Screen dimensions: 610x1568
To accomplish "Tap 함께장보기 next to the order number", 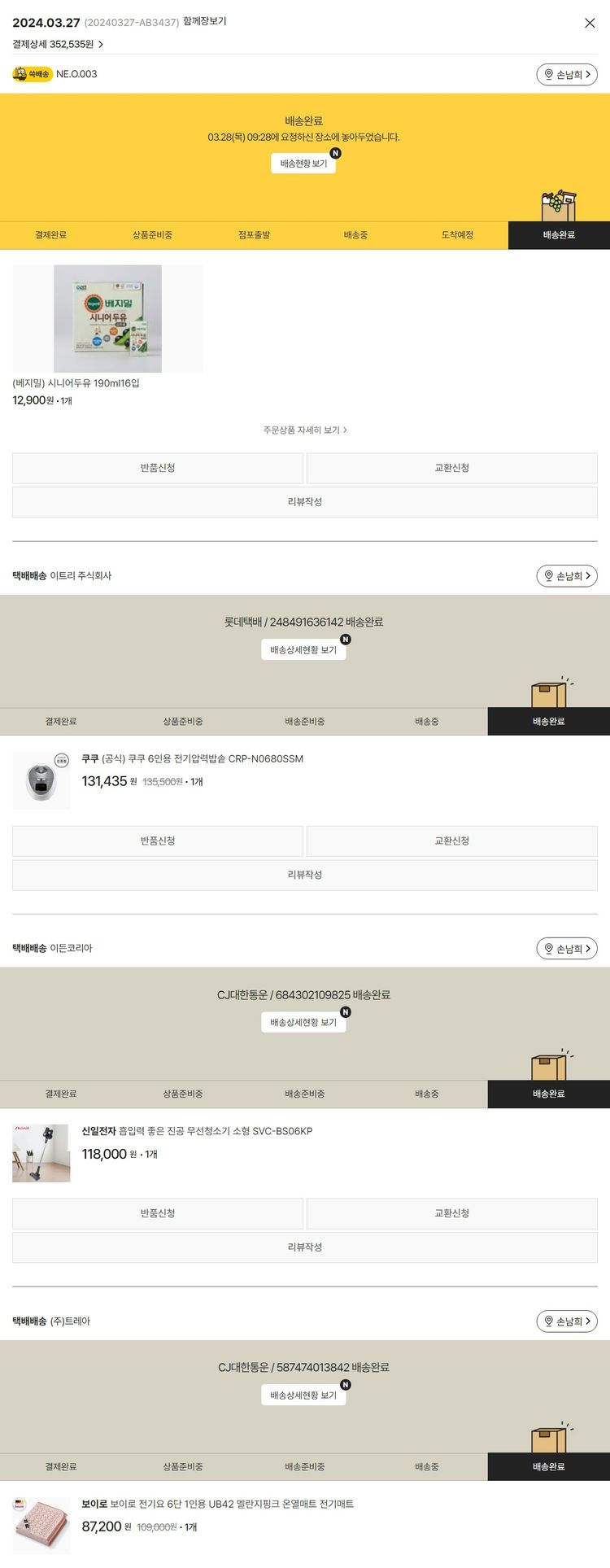I will 204,22.
